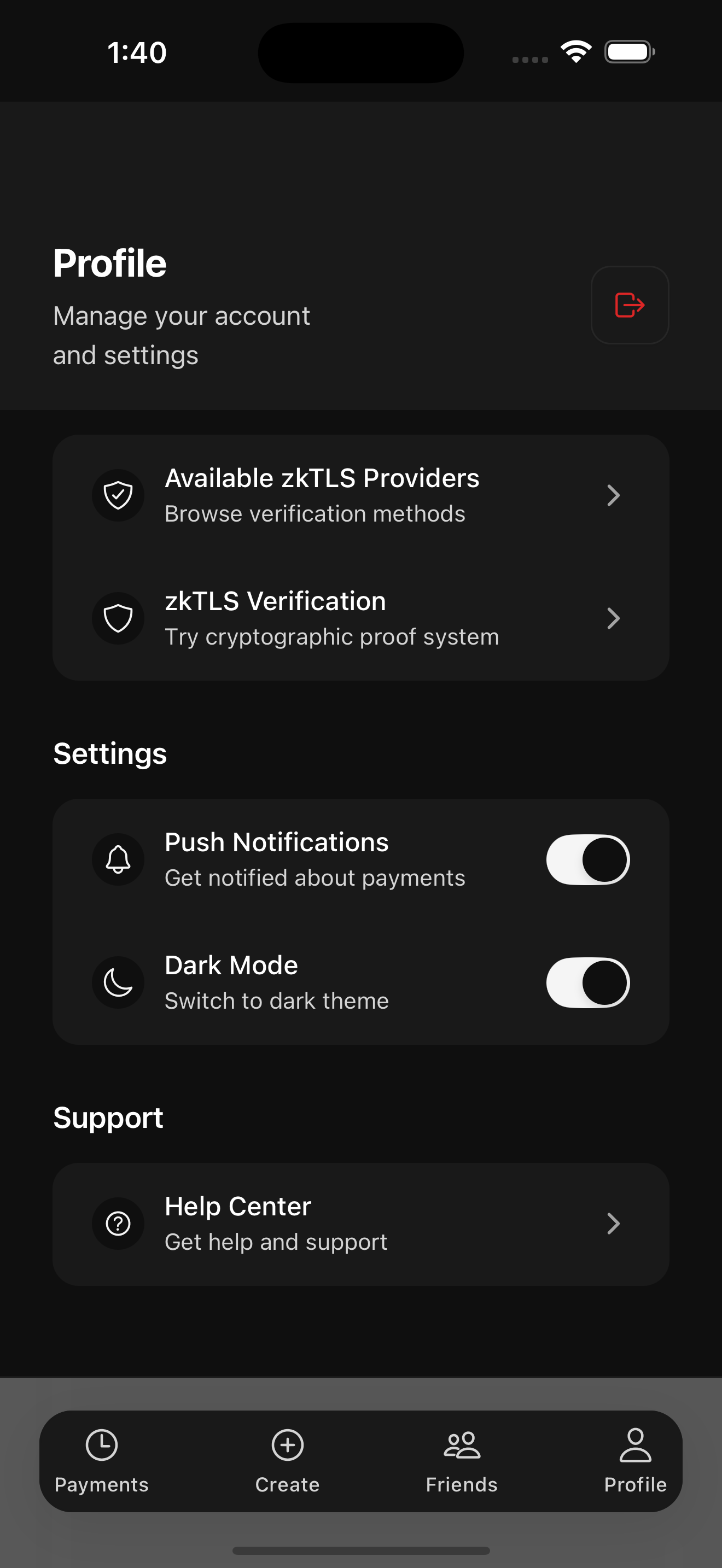
Task: Toggle Push Notifications switch
Action: [587, 859]
